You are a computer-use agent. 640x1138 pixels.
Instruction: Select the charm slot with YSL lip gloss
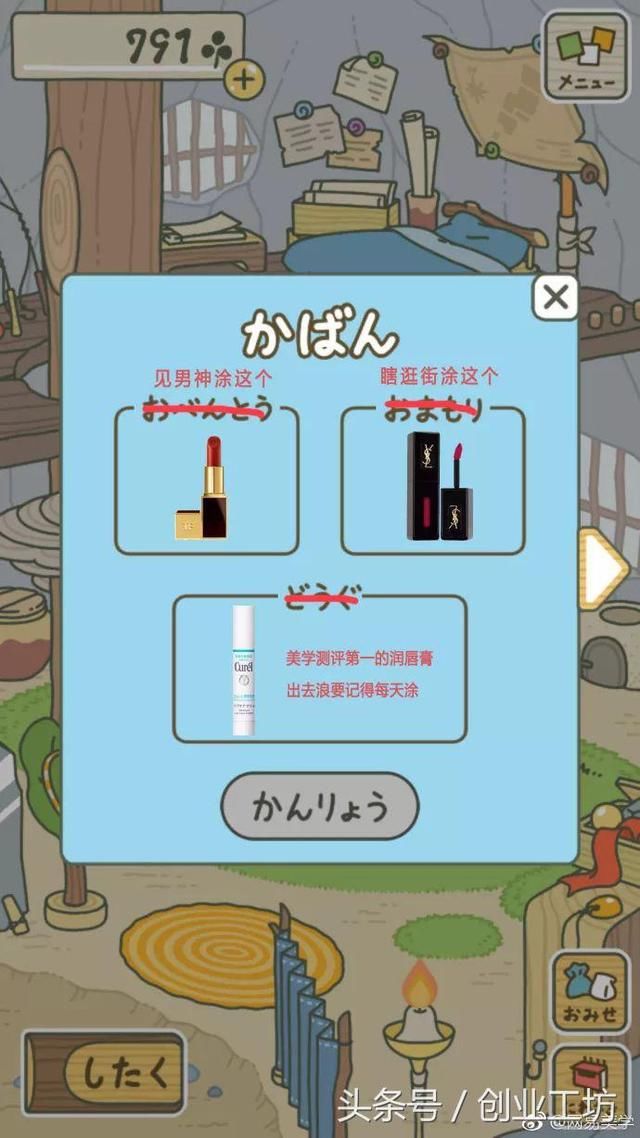(x=433, y=480)
